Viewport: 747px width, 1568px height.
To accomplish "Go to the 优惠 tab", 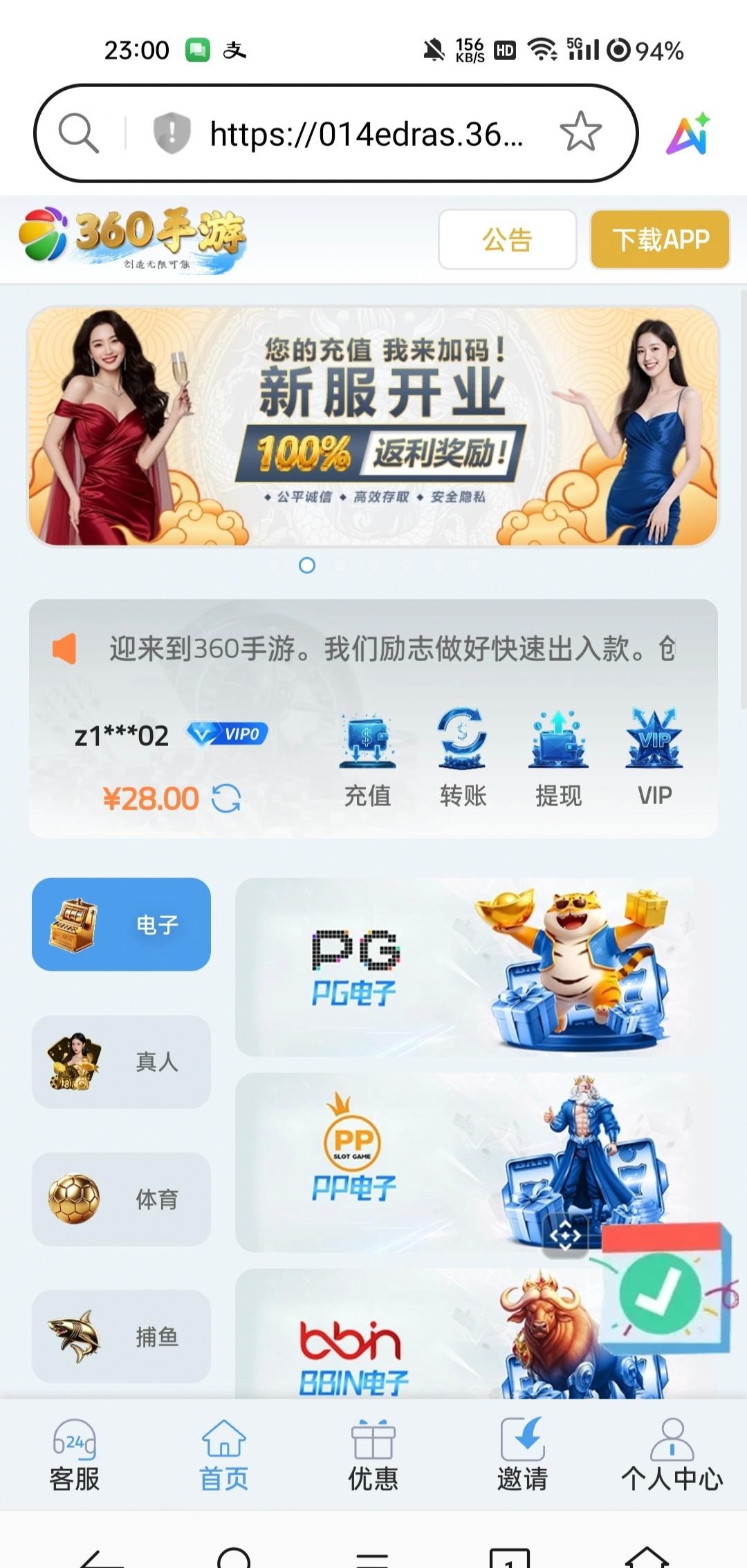I will [x=373, y=1455].
